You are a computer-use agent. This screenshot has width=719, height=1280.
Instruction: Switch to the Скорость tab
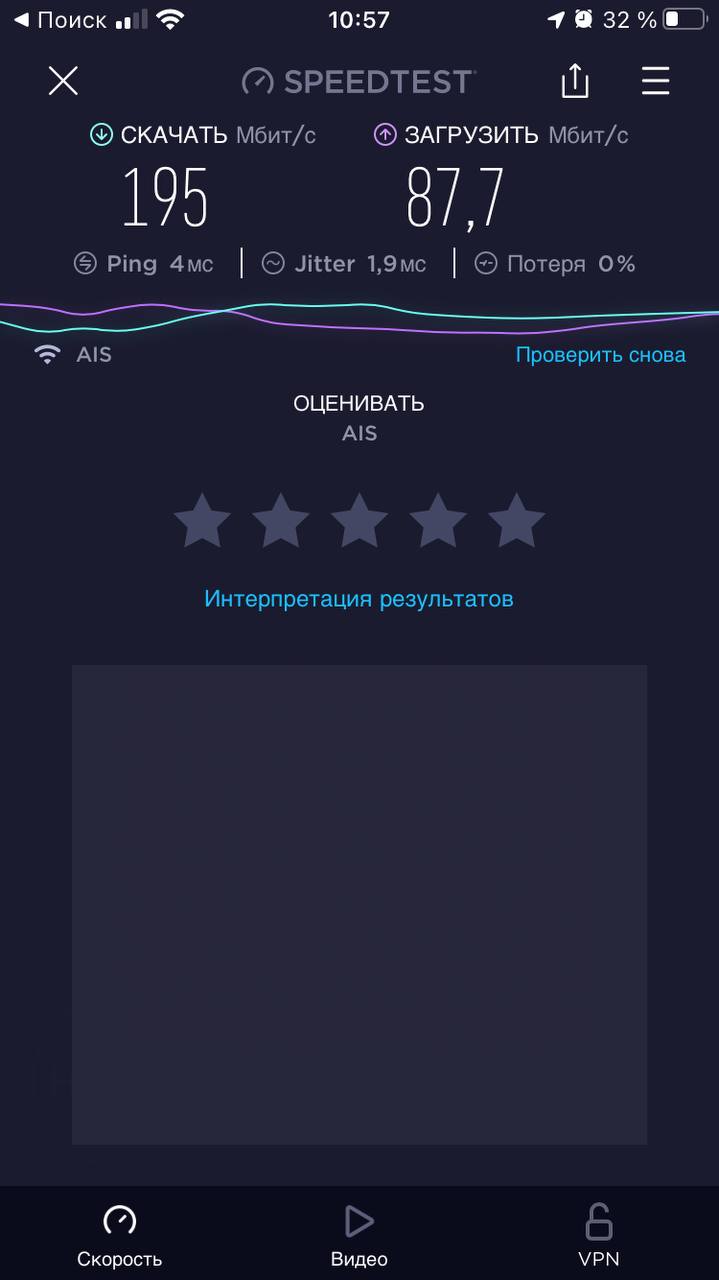coord(120,1236)
